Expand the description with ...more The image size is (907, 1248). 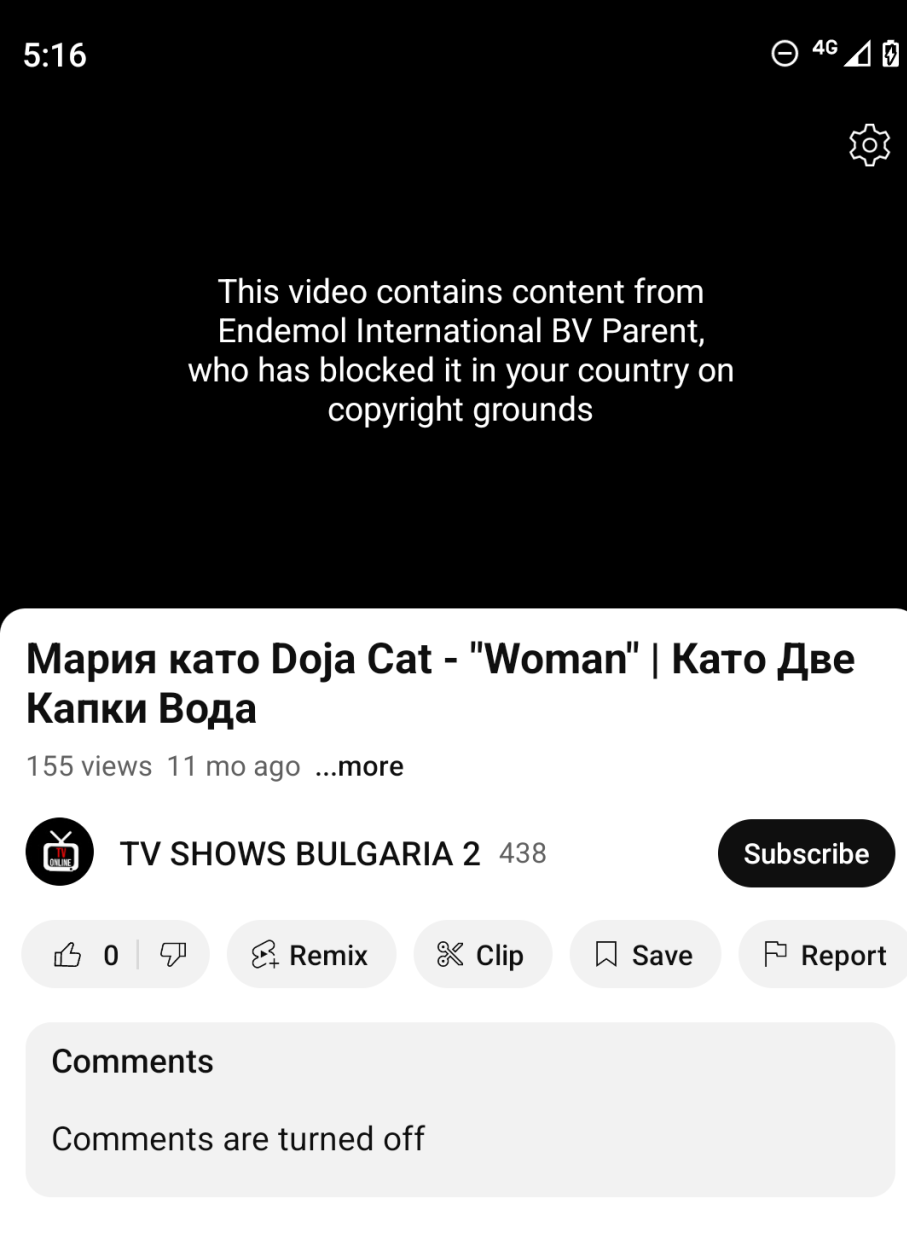point(359,767)
